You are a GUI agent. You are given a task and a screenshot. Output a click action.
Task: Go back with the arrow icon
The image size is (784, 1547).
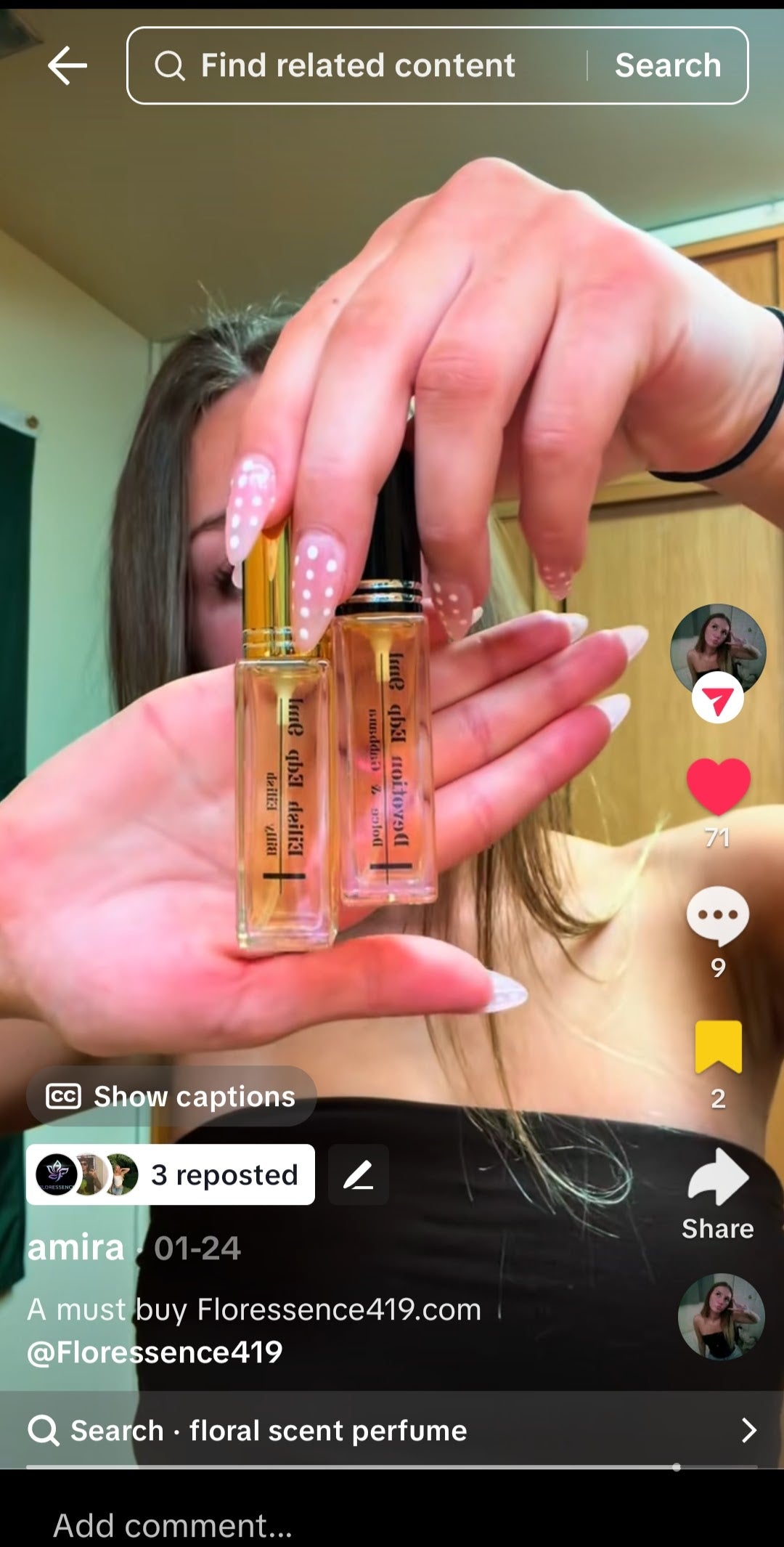point(67,65)
